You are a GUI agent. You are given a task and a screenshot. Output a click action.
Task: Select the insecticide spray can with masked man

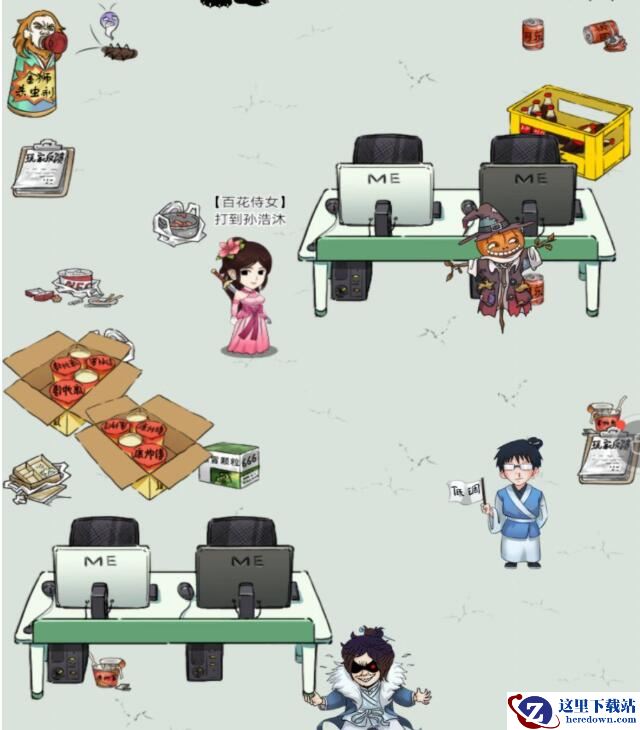(x=38, y=65)
